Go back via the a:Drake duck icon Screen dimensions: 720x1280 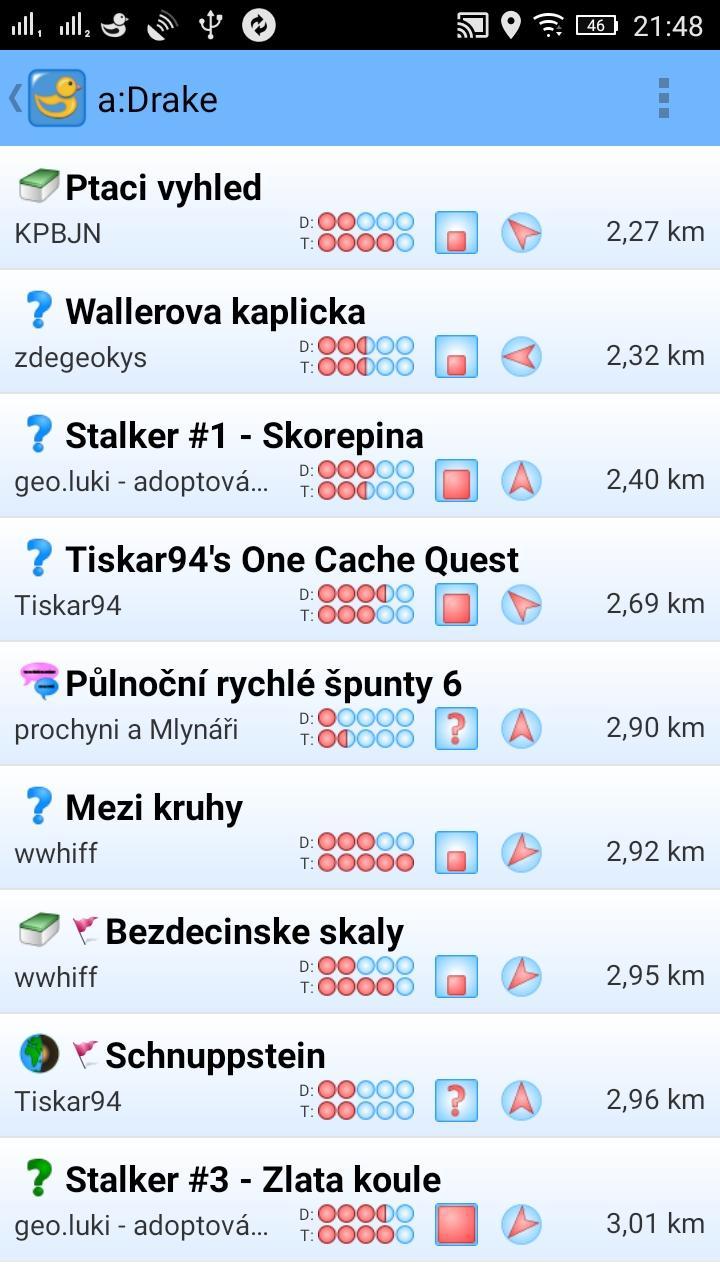(x=56, y=98)
